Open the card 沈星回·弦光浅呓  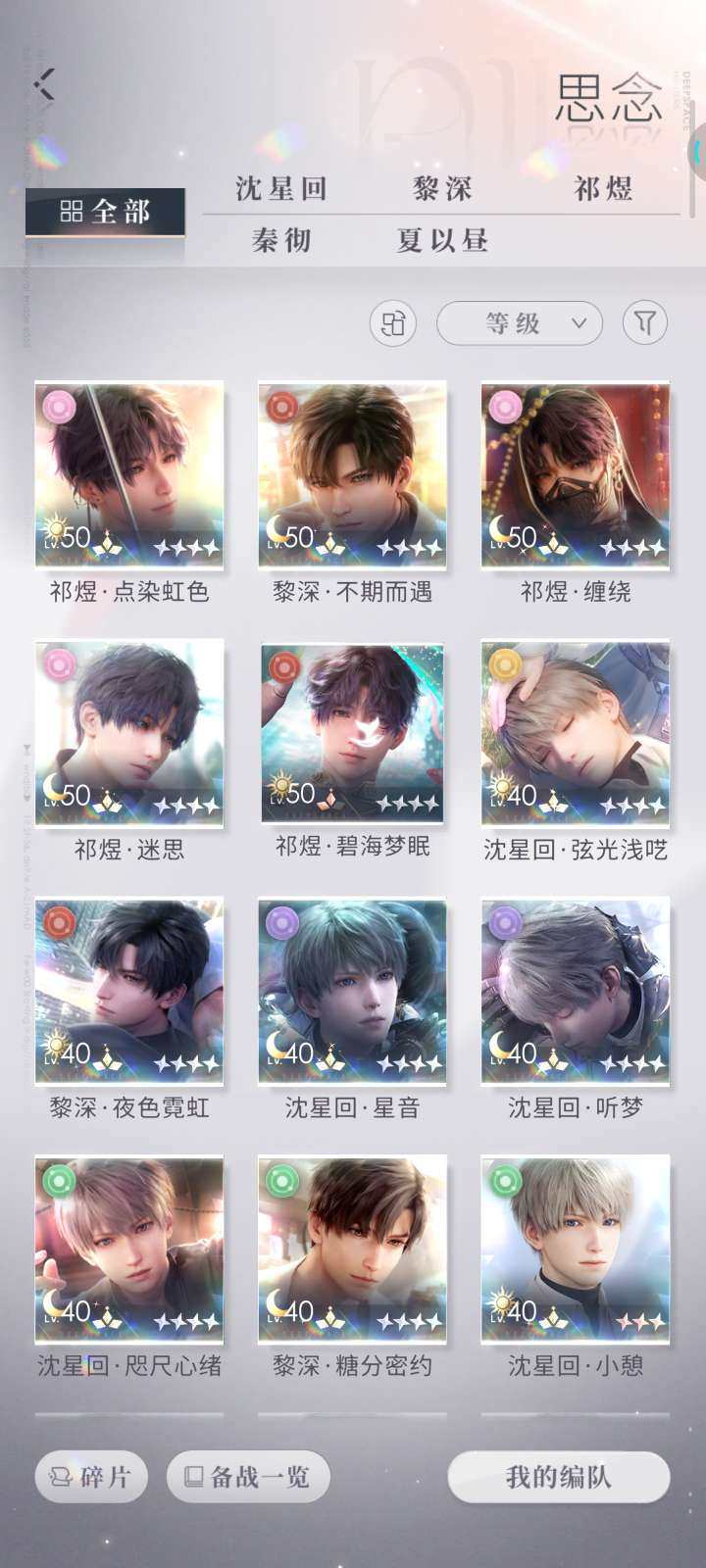tap(576, 733)
